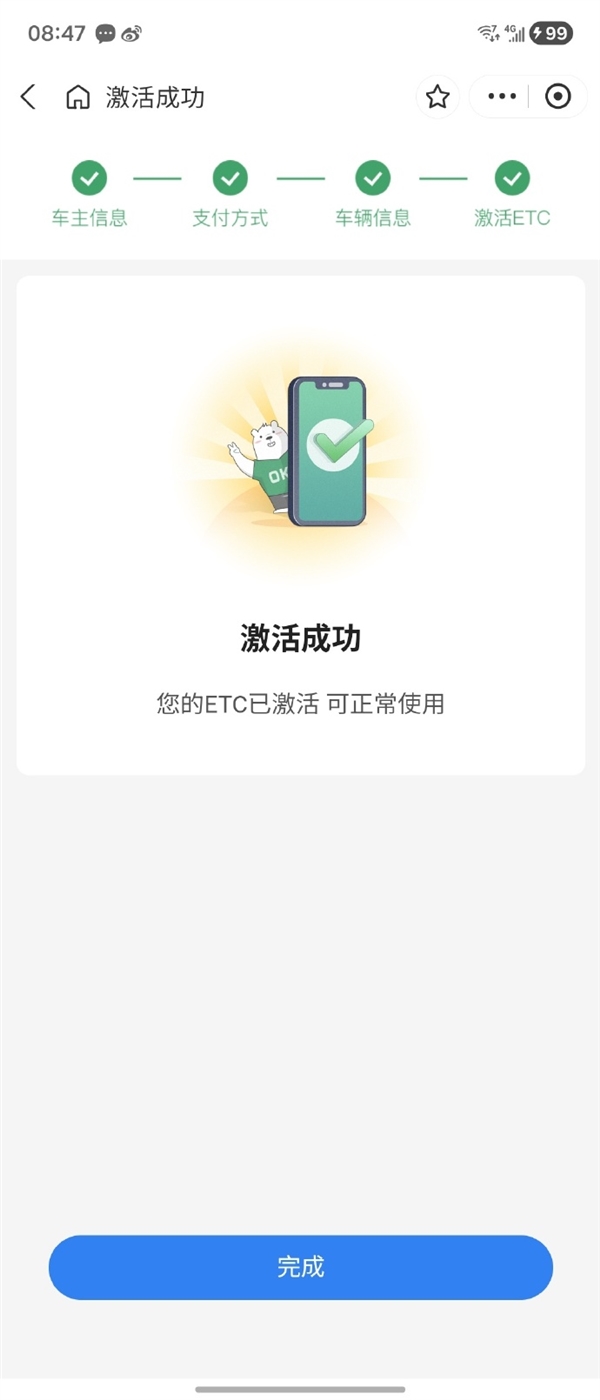This screenshot has width=600, height=1400.
Task: Open the three-dot more menu
Action: click(502, 97)
